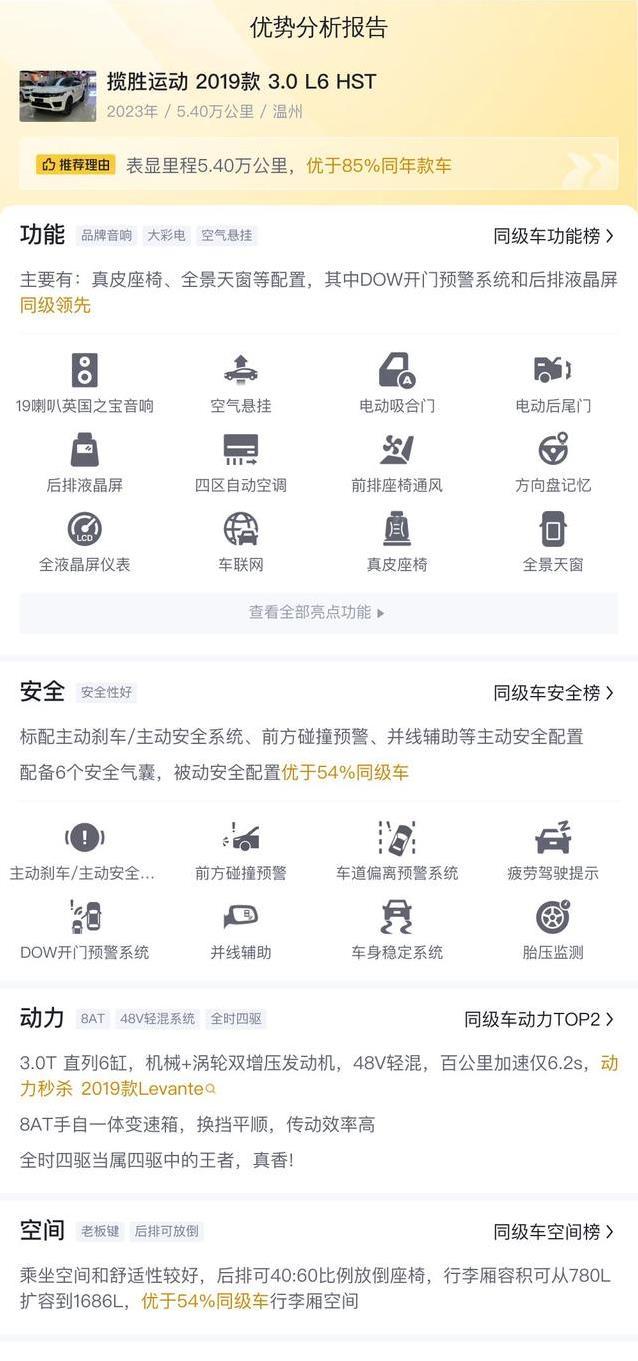Open the 揽胜运动 2019款 car thumbnail
Image resolution: width=638 pixels, height=1361 pixels.
click(58, 96)
